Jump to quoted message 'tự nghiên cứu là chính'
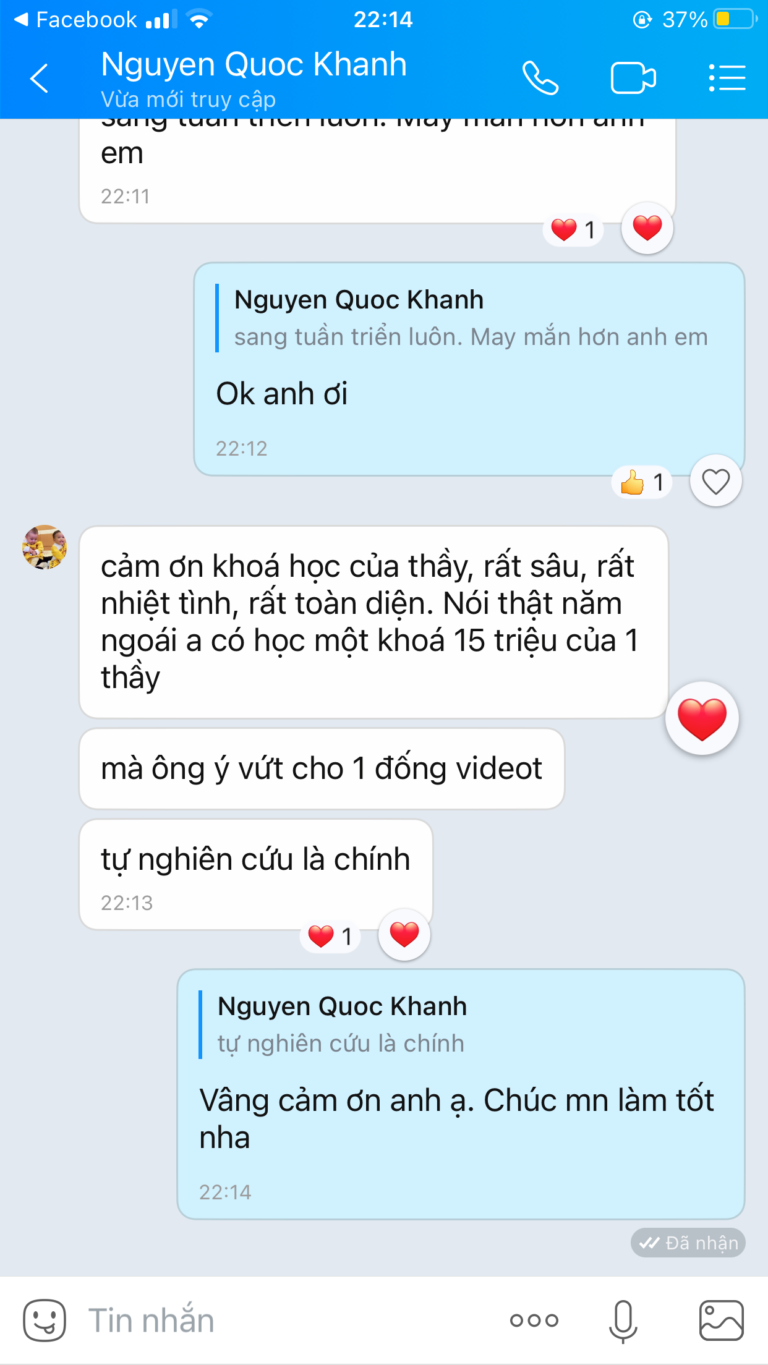768x1365 pixels. (x=340, y=1025)
